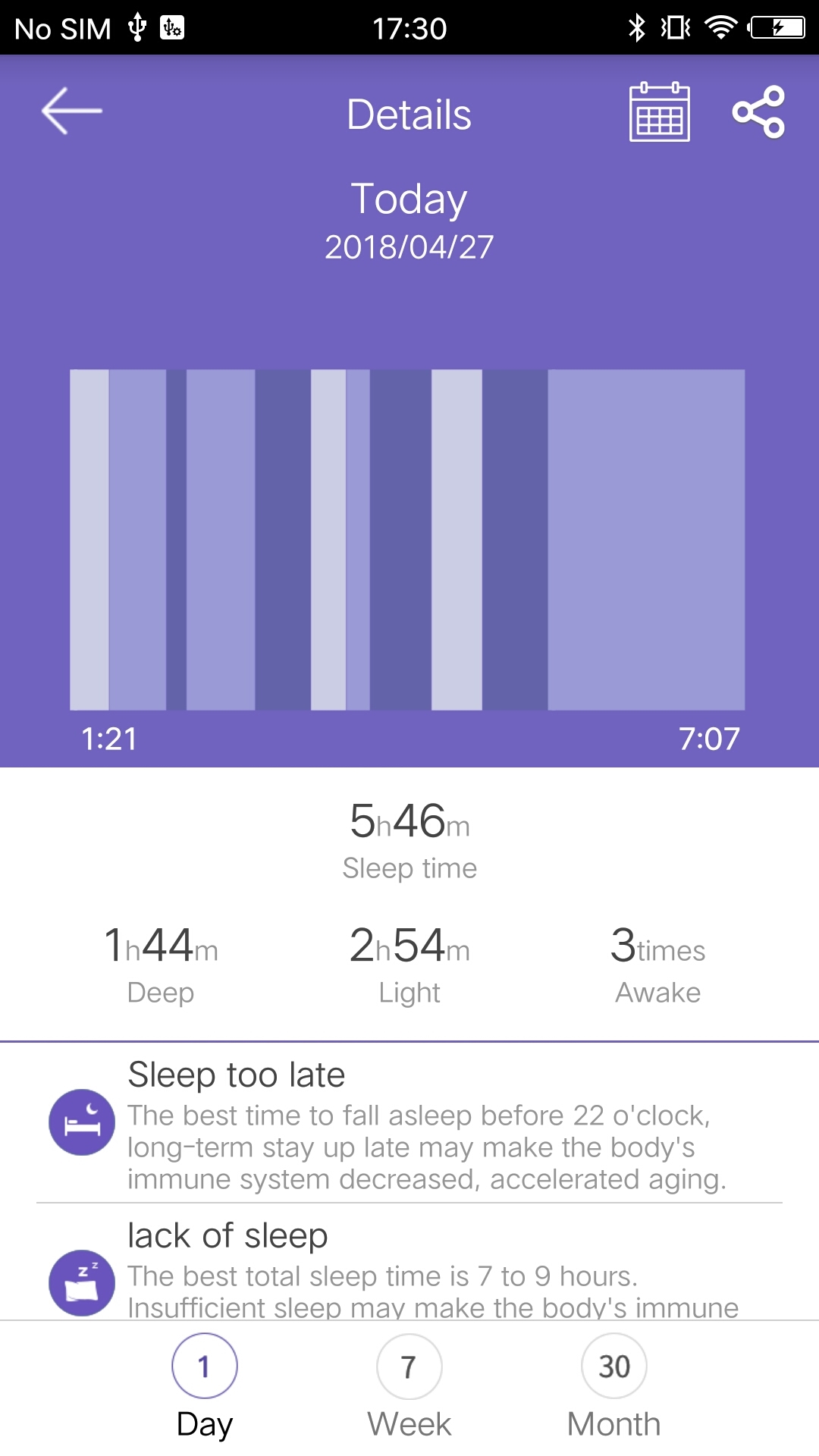Tap the battery charging indicator
Image resolution: width=819 pixels, height=1456 pixels.
coord(775,27)
